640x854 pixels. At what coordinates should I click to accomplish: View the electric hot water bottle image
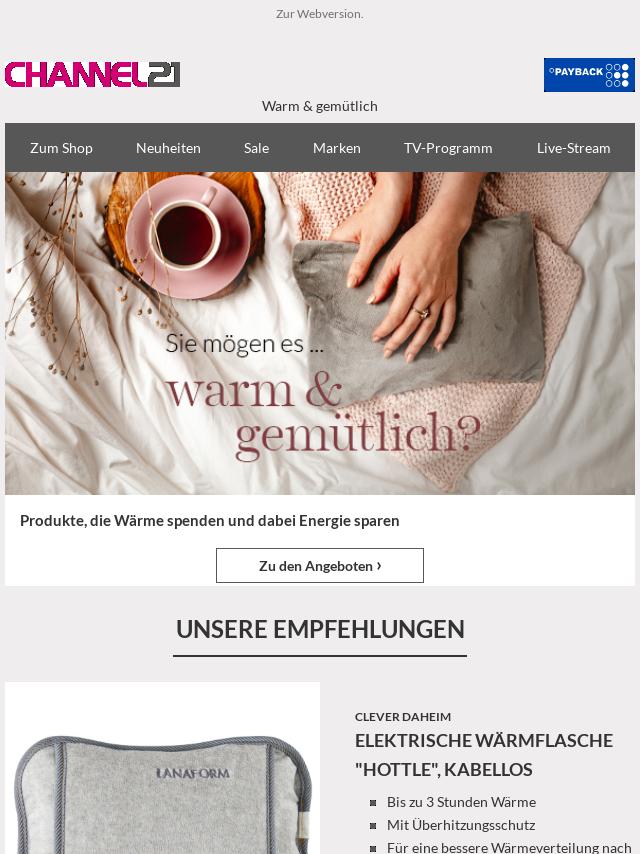pyautogui.click(x=162, y=780)
